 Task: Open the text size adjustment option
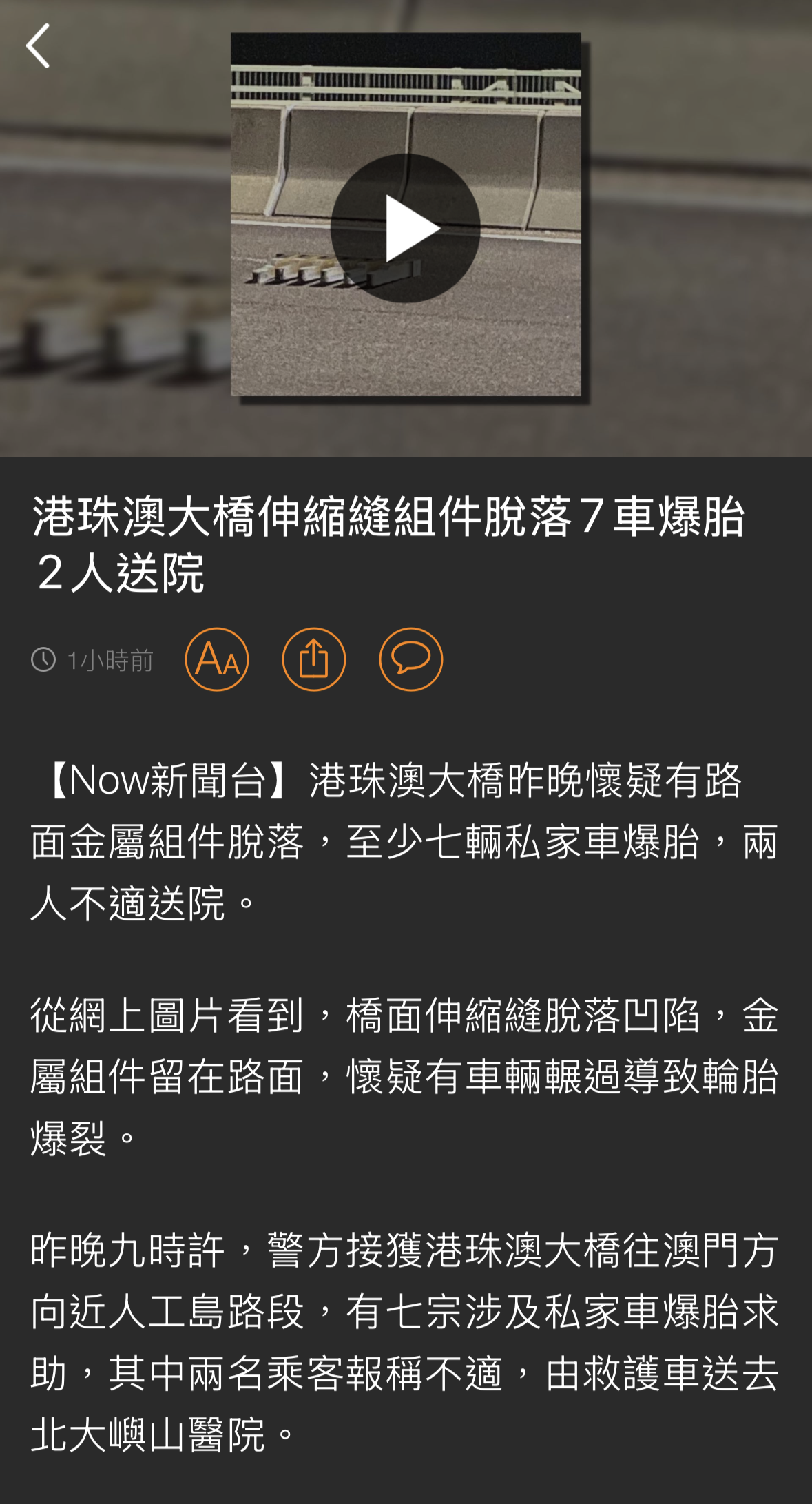click(x=217, y=659)
